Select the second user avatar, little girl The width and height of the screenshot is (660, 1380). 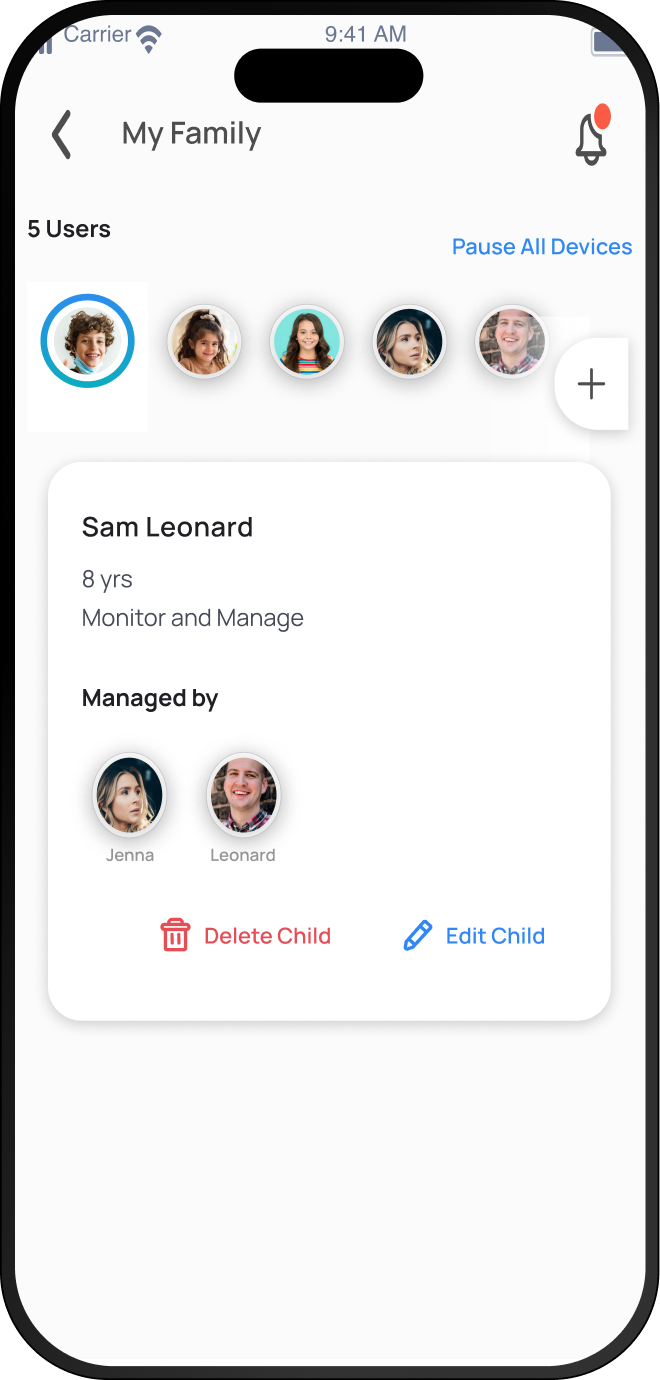click(204, 342)
